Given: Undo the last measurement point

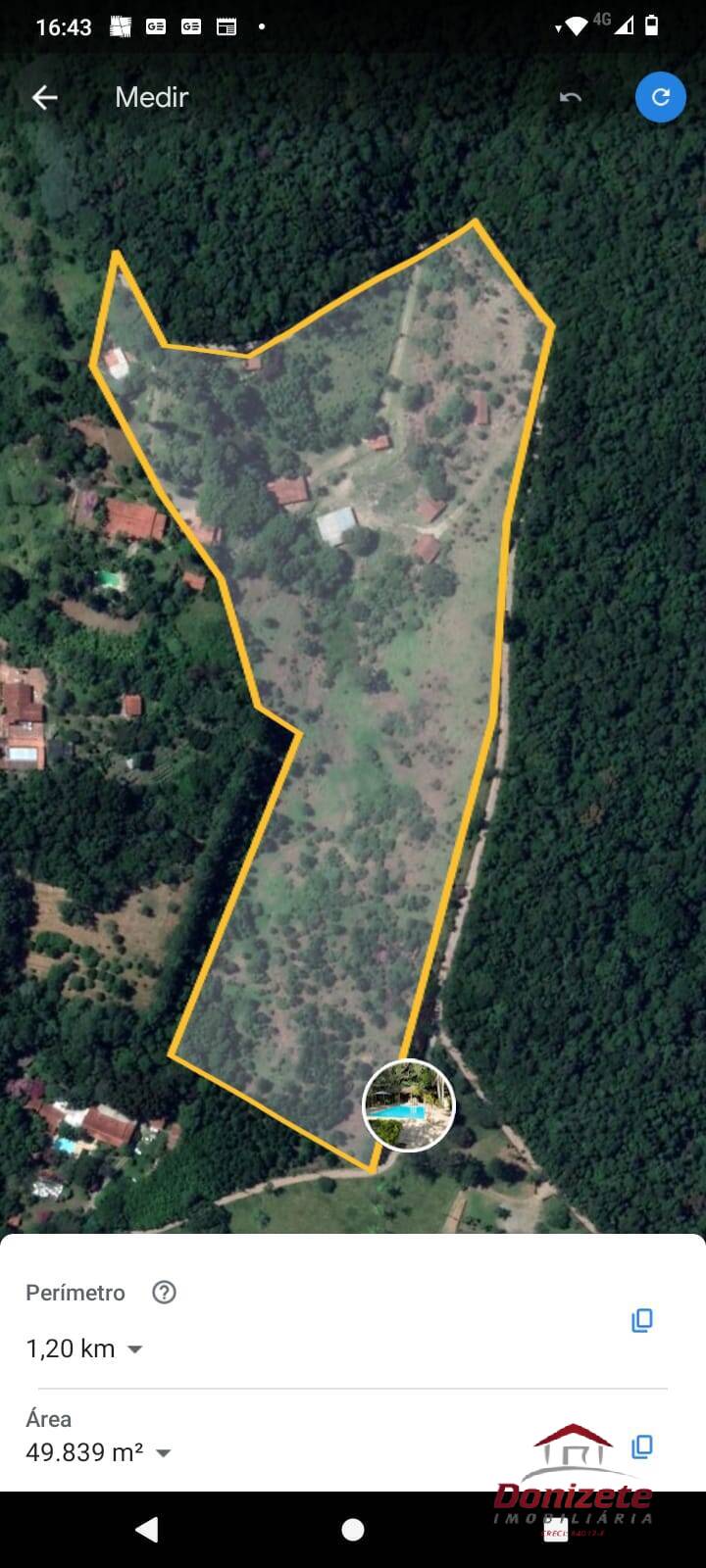Looking at the screenshot, I should (x=571, y=97).
